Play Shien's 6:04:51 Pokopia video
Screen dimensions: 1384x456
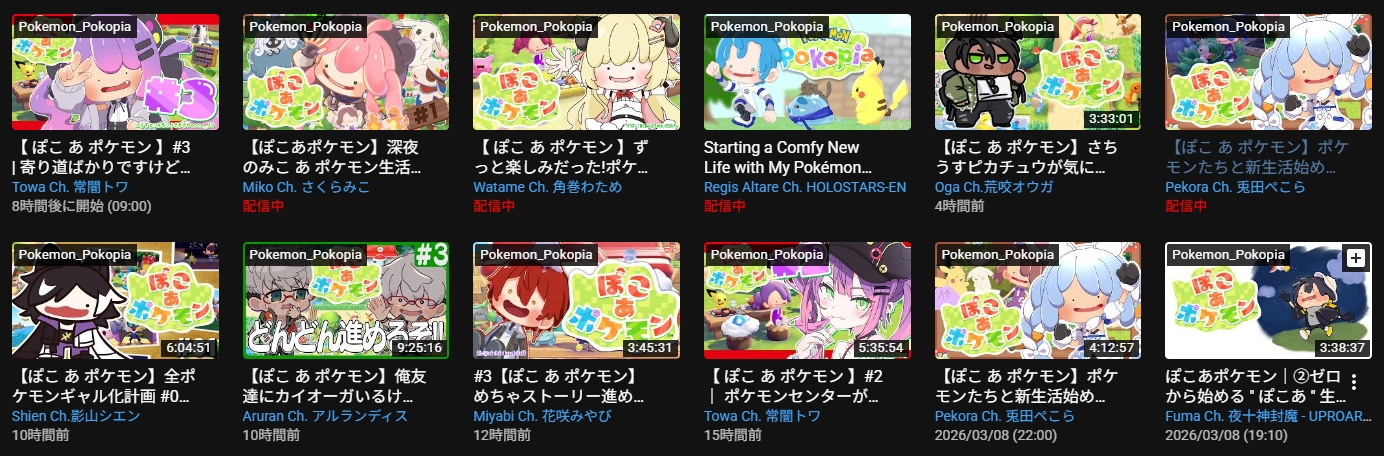pyautogui.click(x=115, y=300)
